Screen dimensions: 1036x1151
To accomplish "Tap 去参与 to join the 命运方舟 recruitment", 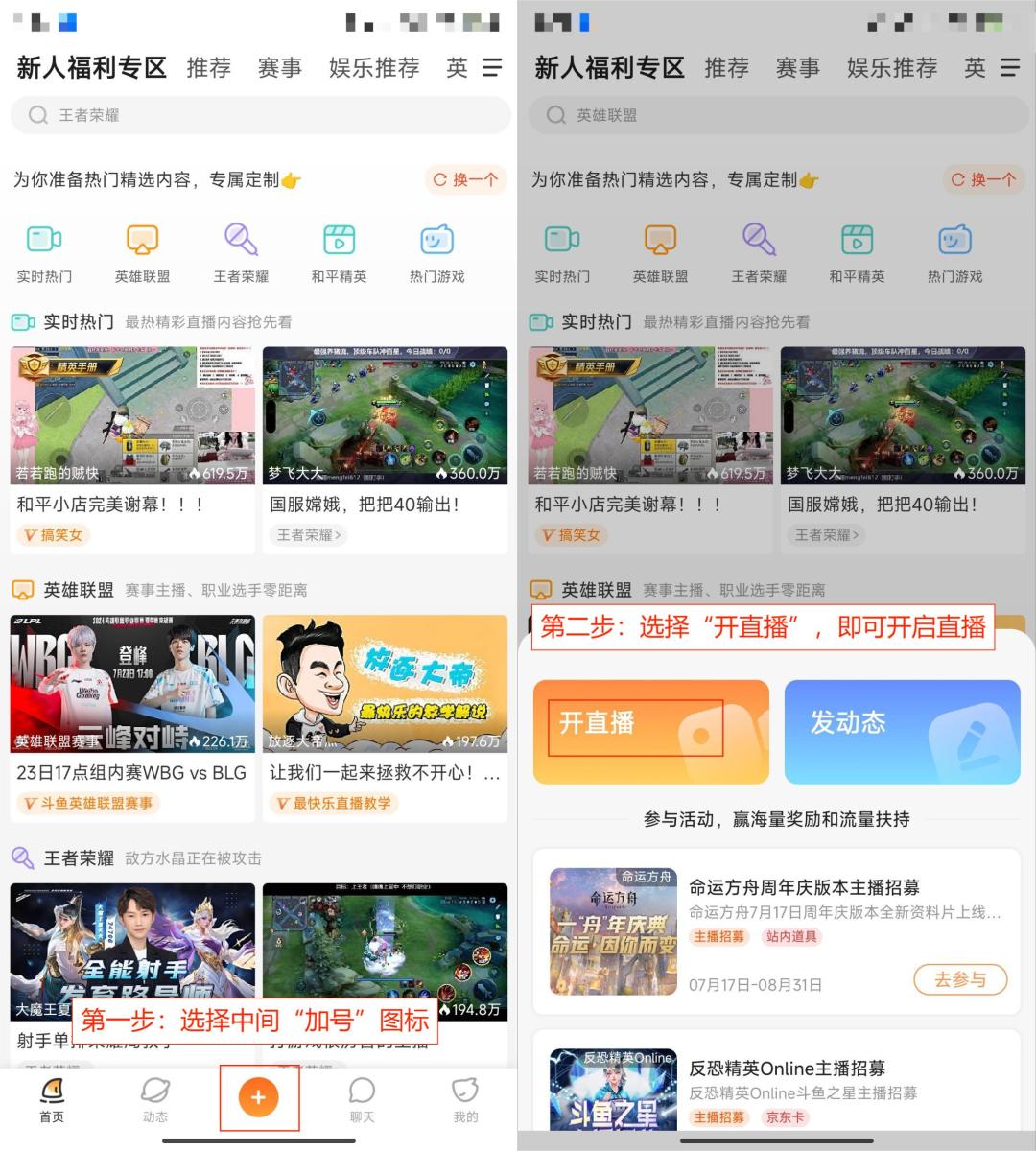I will [960, 980].
